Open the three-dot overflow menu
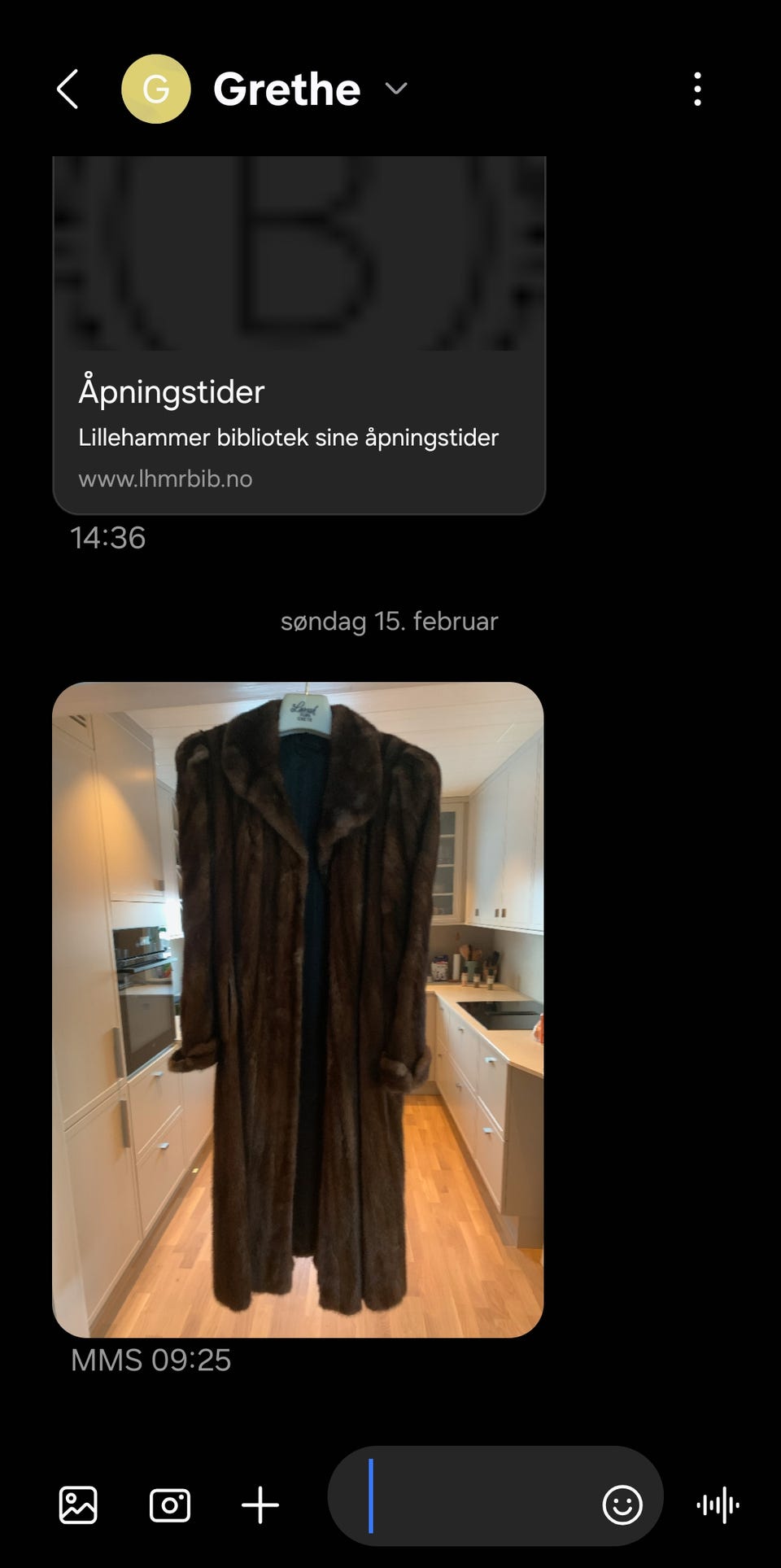 pyautogui.click(x=697, y=89)
